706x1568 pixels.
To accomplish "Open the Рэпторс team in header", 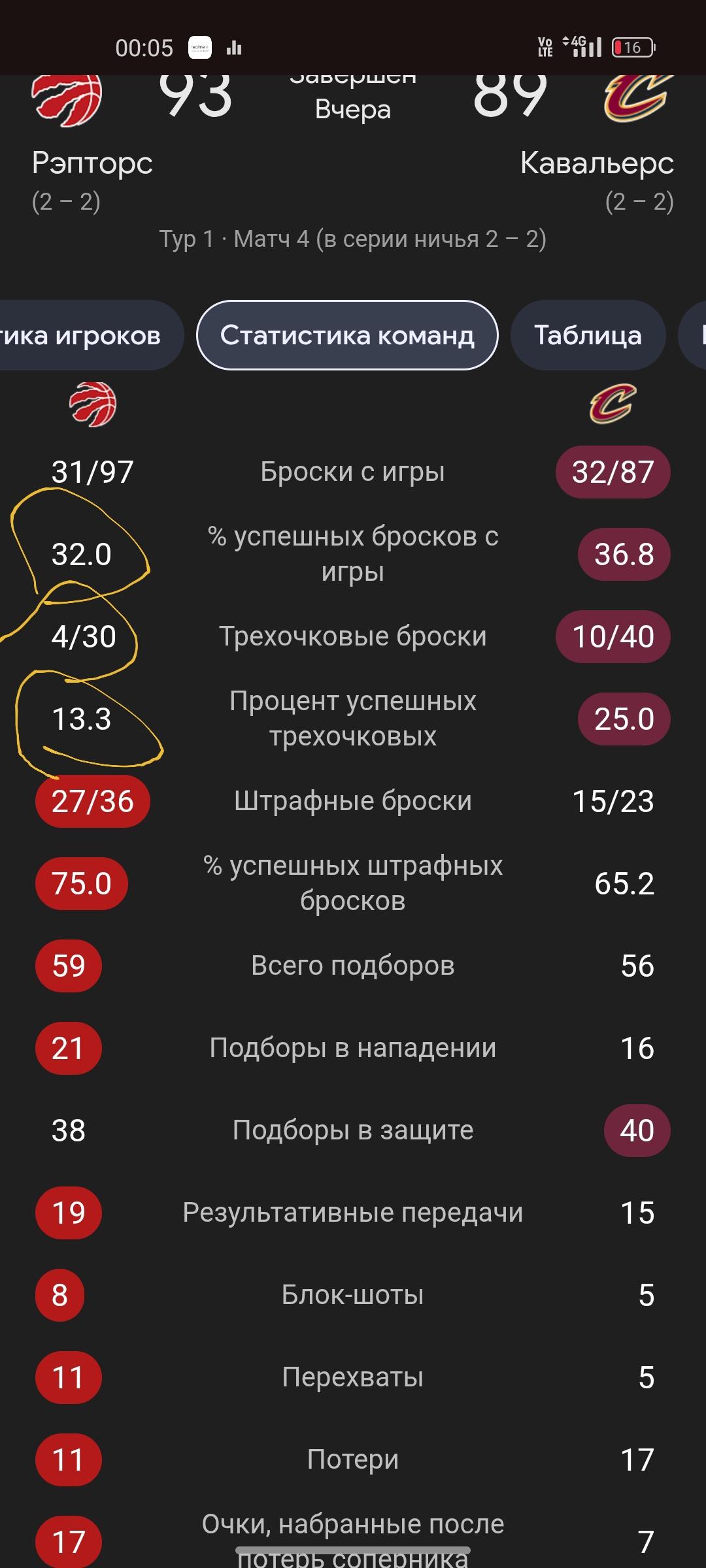I will point(92,163).
